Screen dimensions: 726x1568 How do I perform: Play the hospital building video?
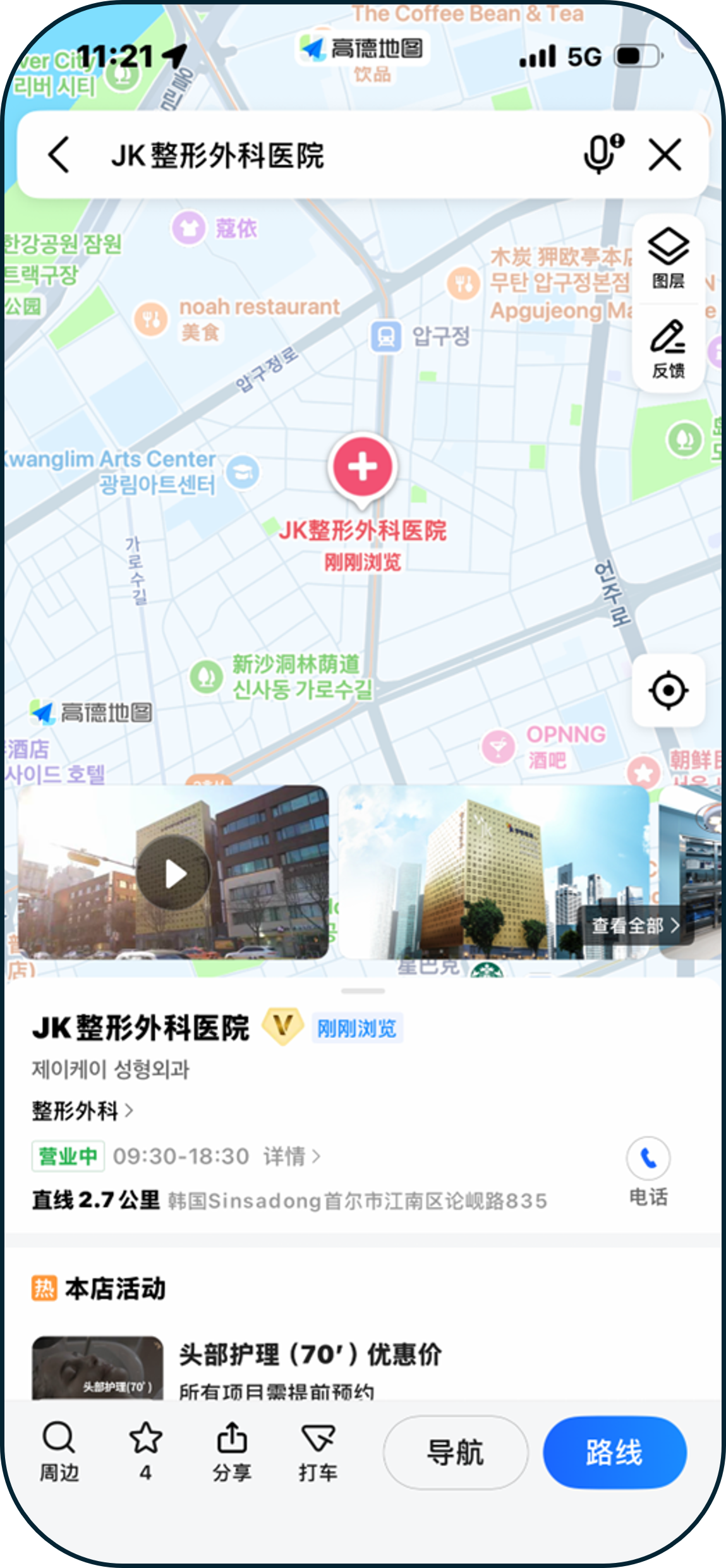coord(173,874)
